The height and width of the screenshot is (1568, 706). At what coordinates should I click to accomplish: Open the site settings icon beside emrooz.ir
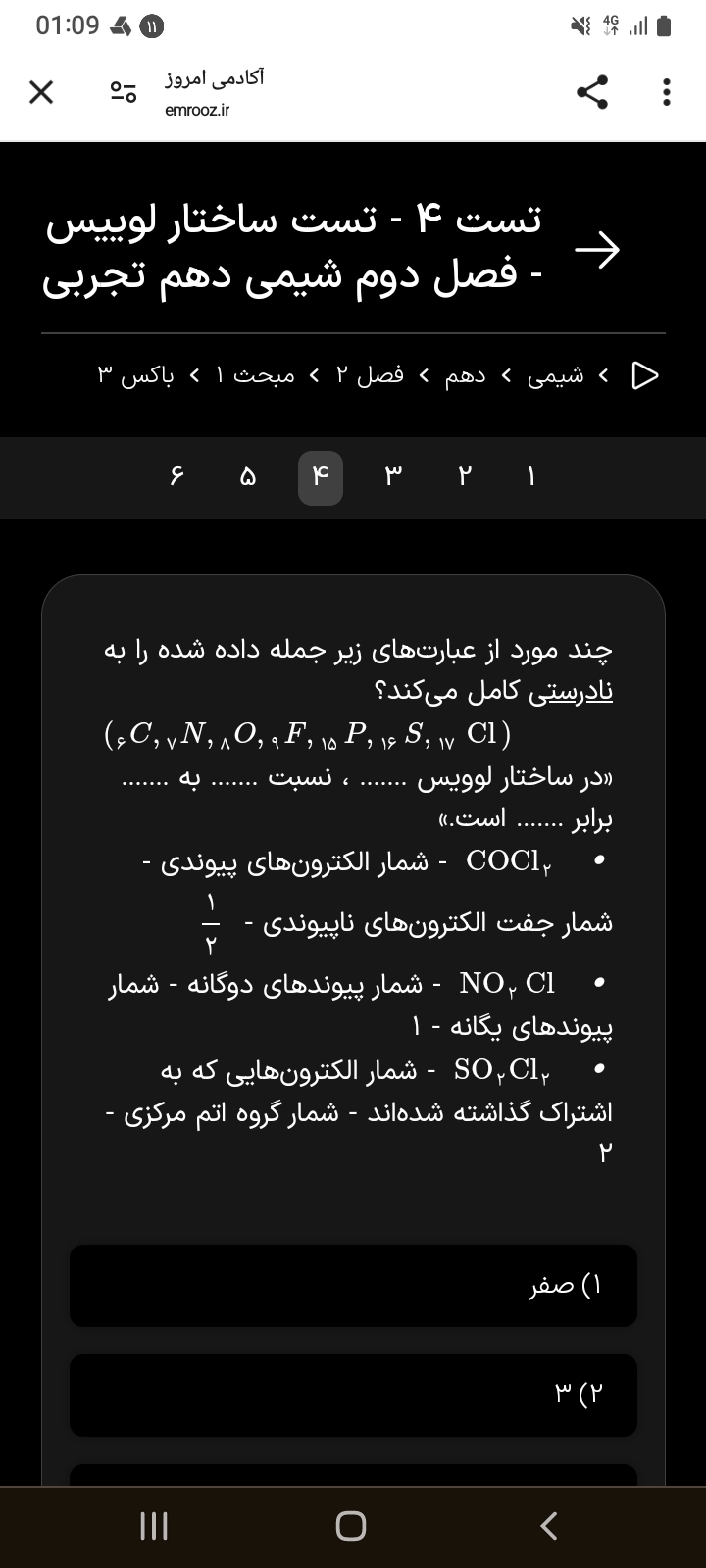click(x=124, y=93)
